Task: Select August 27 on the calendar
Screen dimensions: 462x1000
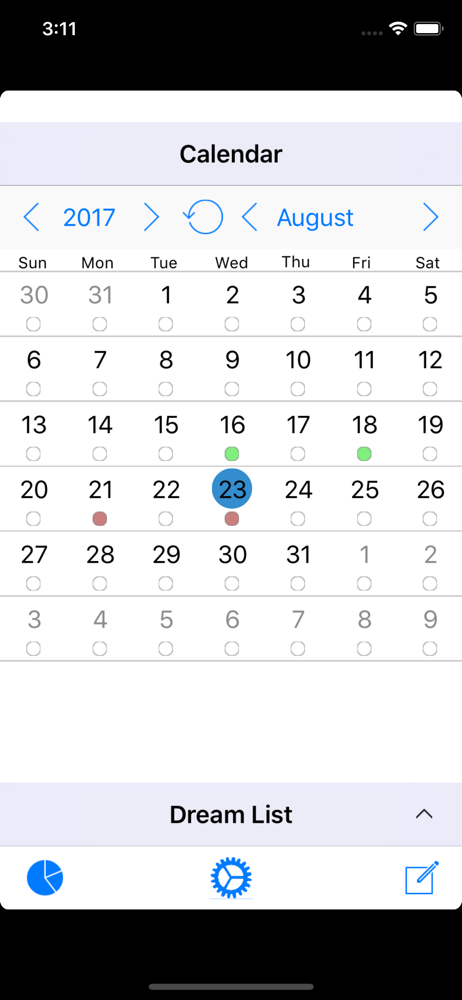Action: point(34,564)
